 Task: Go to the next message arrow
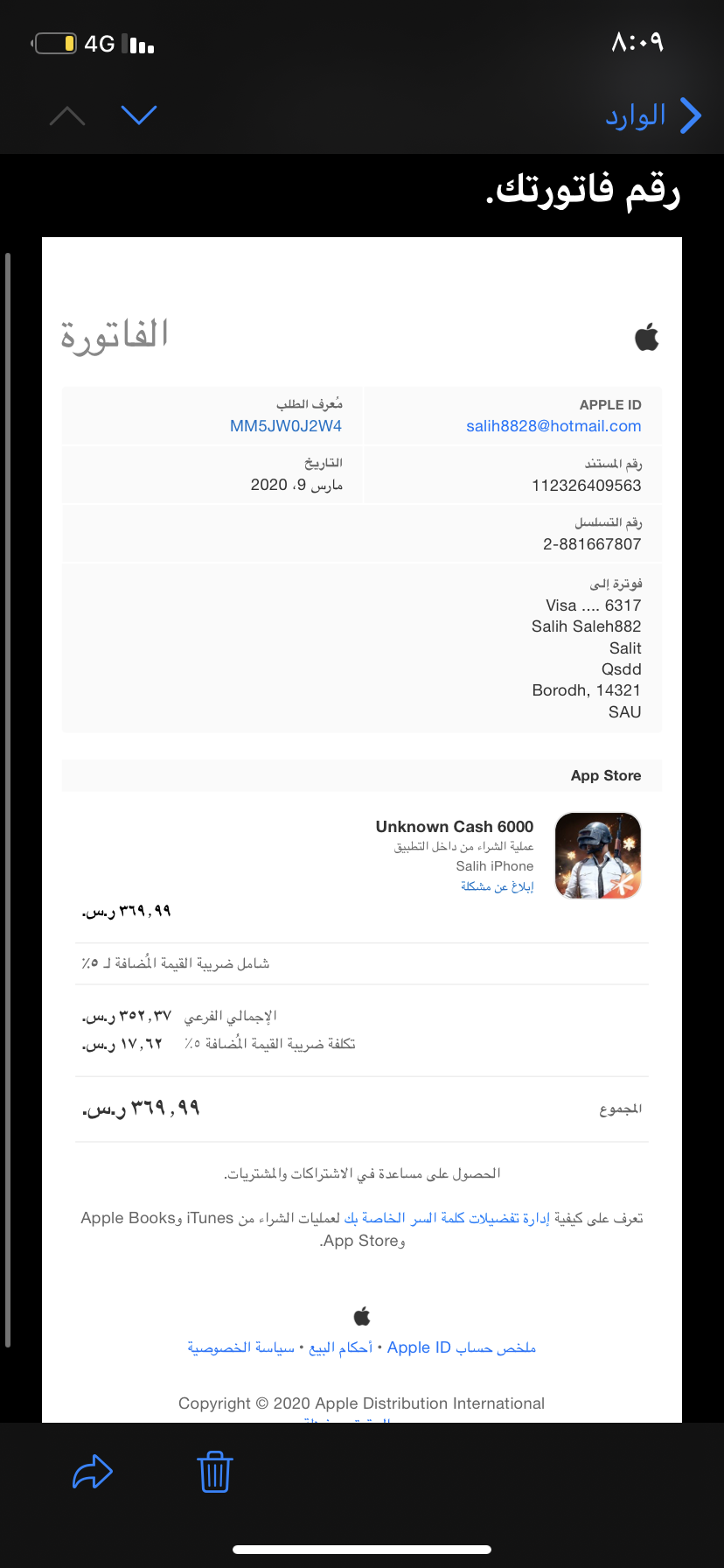point(139,115)
